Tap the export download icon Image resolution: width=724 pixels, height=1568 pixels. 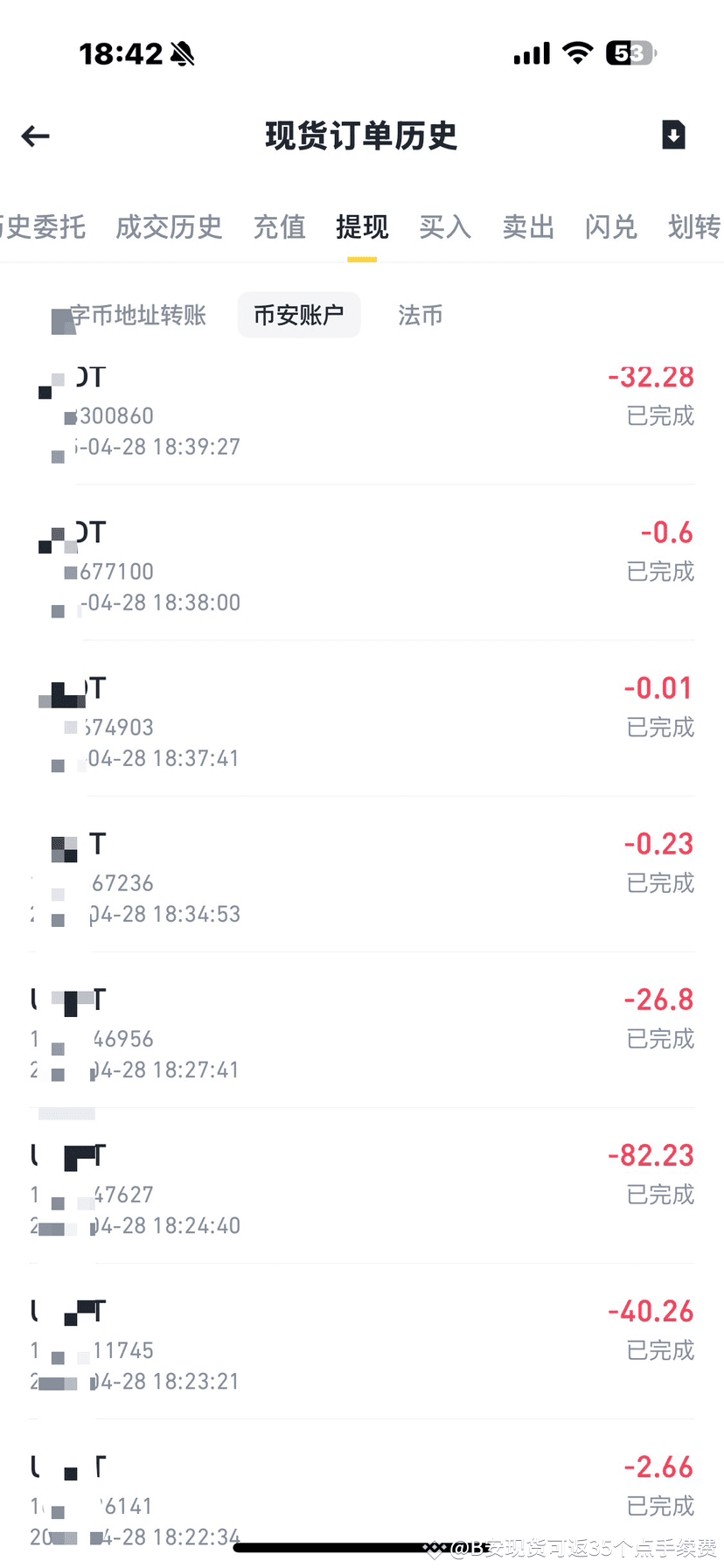click(x=673, y=135)
